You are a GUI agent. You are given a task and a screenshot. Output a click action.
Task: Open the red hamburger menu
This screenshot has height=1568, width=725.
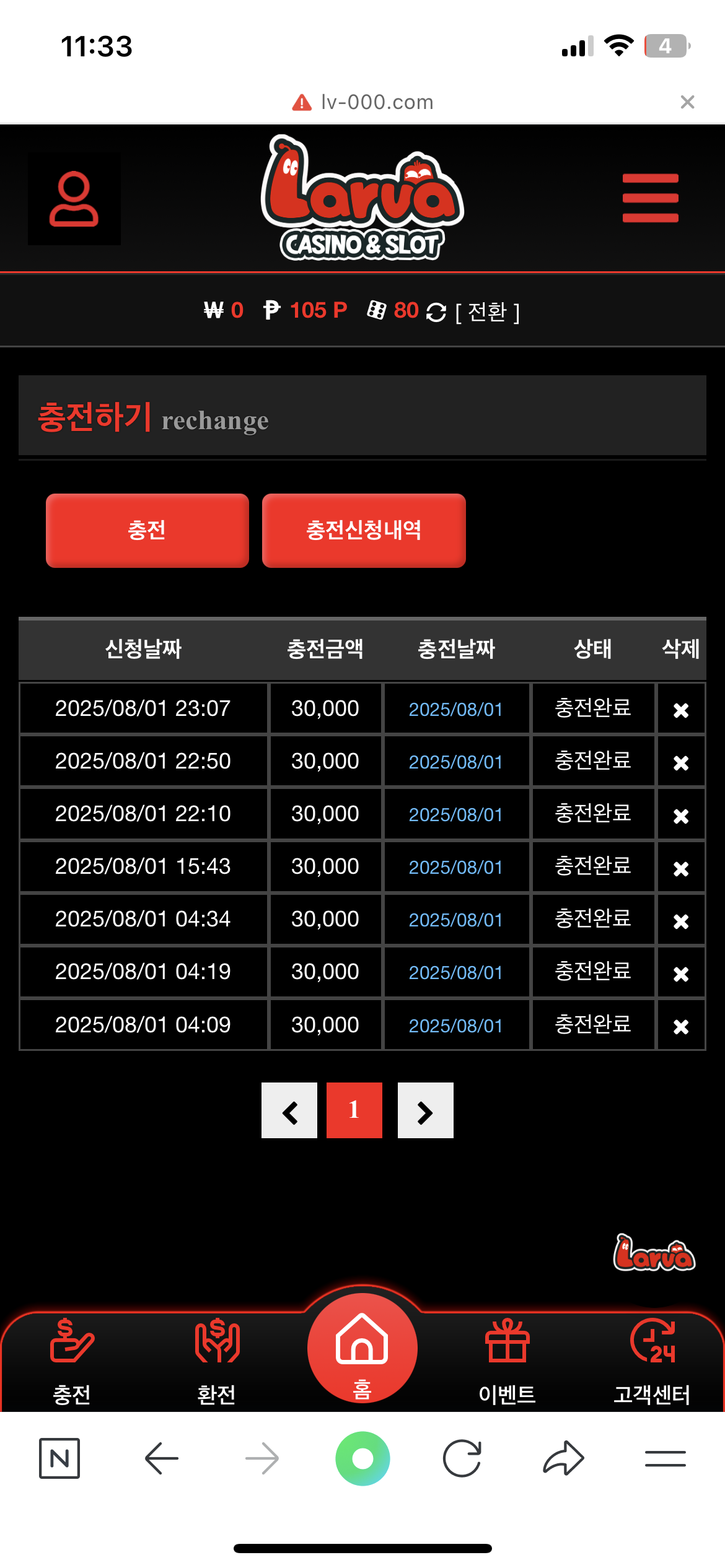[650, 198]
